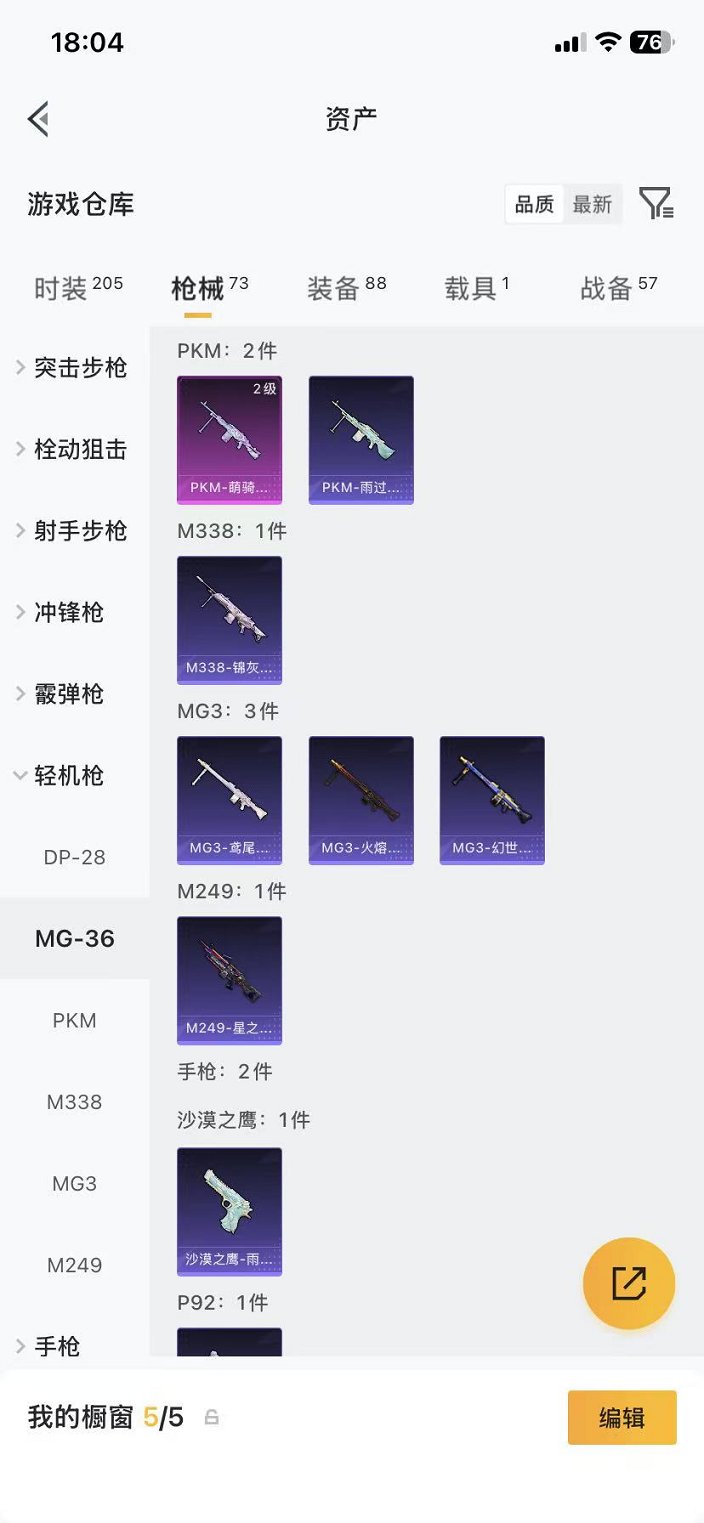View the M249-星之 skin card
Viewport: 704px width, 1523px height.
(x=229, y=980)
